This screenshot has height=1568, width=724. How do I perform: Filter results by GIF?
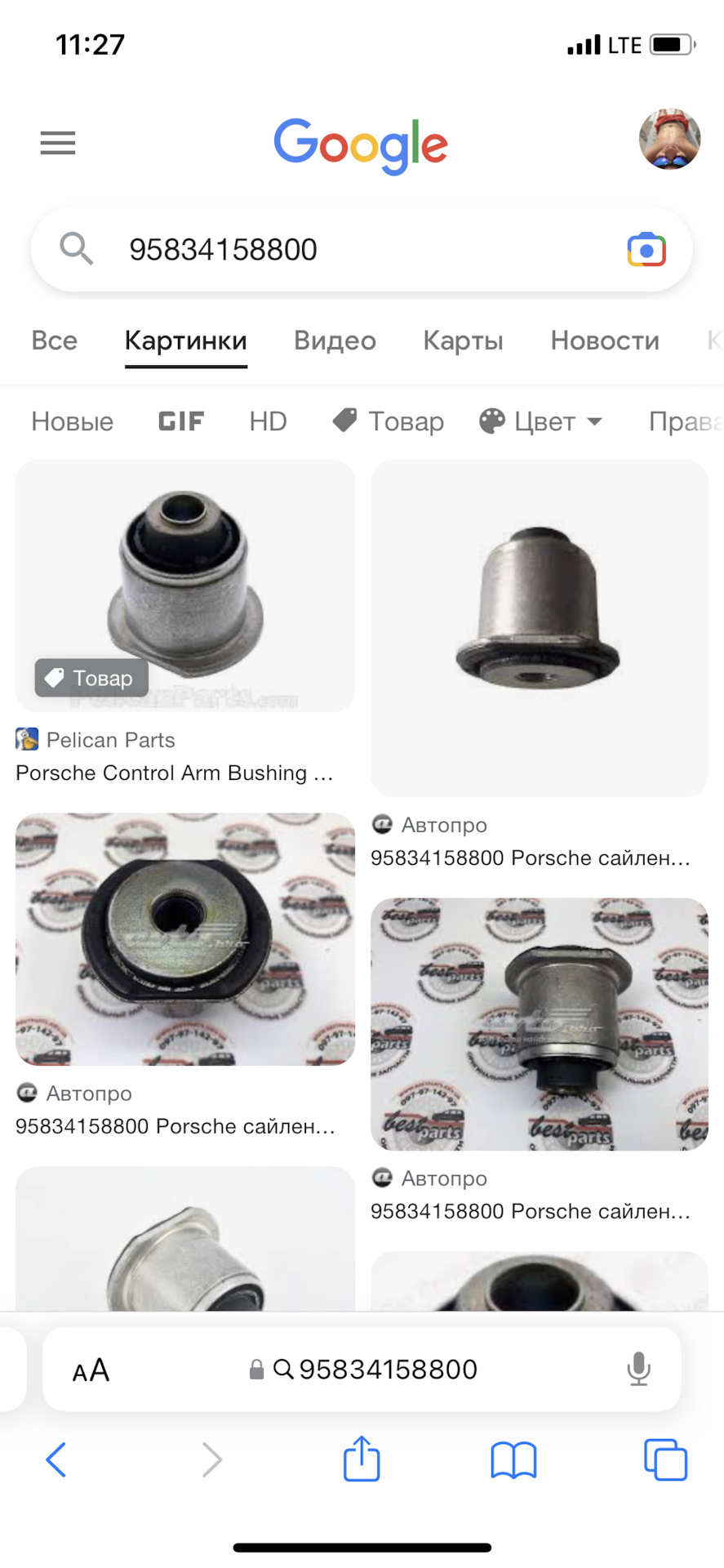point(181,421)
